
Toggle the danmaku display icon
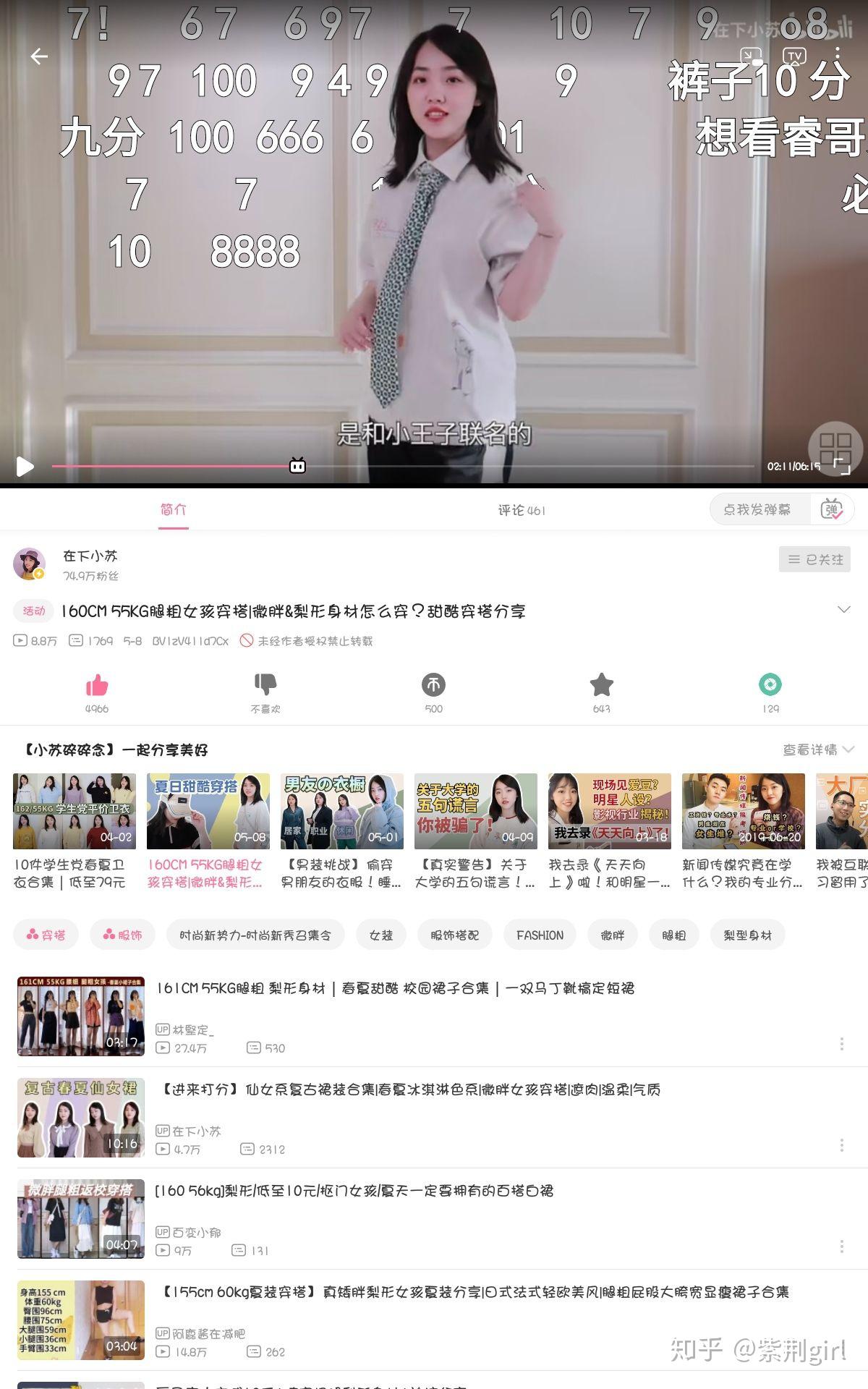(x=832, y=509)
